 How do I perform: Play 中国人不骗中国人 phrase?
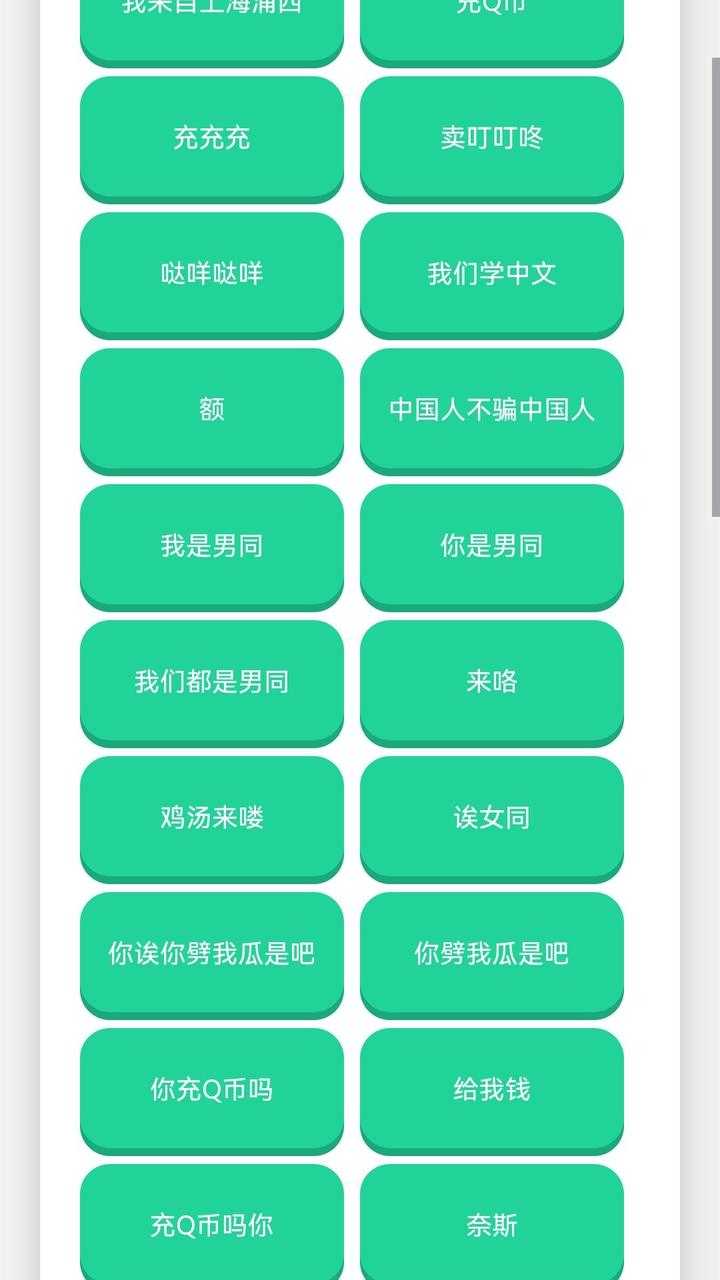pyautogui.click(x=491, y=409)
